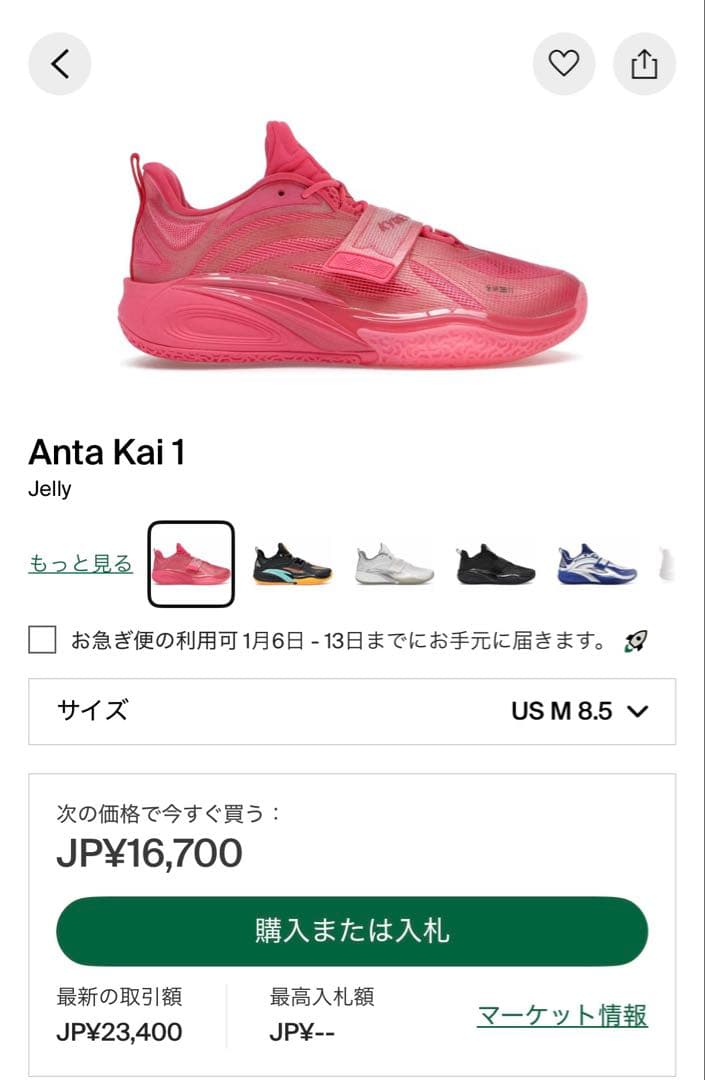Tap the main pink sneaker image

pyautogui.click(x=352, y=250)
